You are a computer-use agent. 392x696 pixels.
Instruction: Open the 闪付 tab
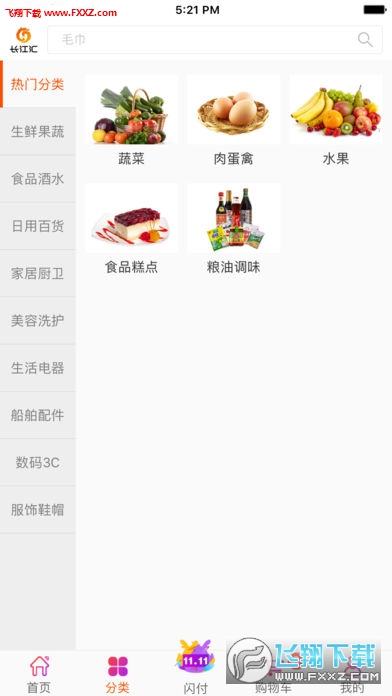195,667
